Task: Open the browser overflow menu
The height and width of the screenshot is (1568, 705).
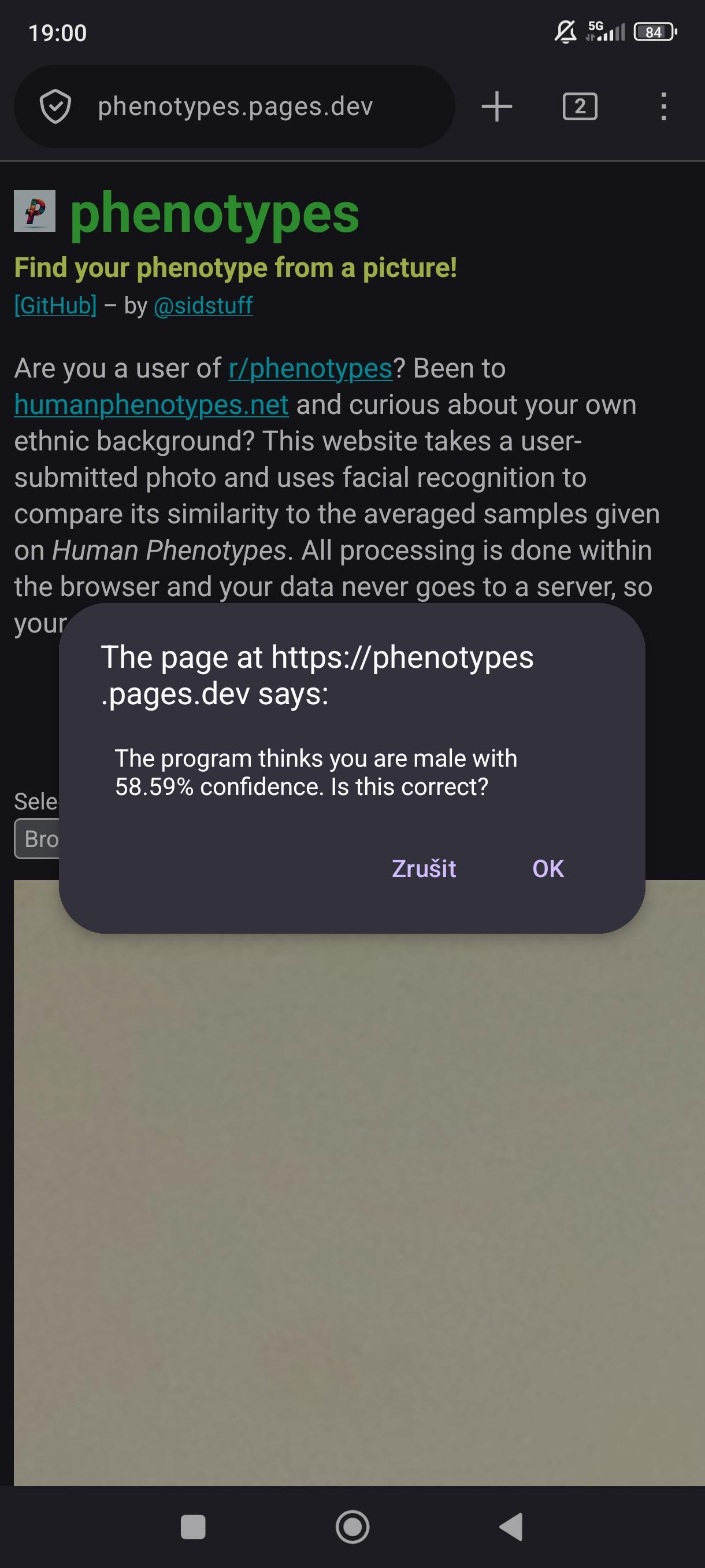Action: [663, 106]
